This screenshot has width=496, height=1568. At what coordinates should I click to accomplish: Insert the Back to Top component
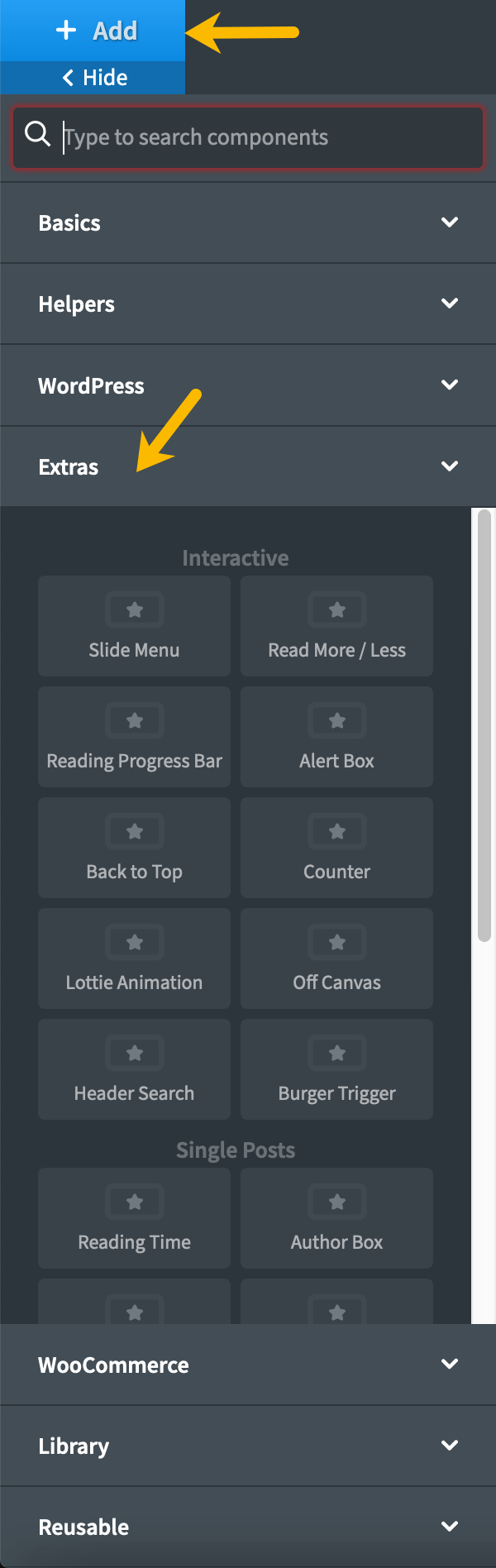click(134, 848)
